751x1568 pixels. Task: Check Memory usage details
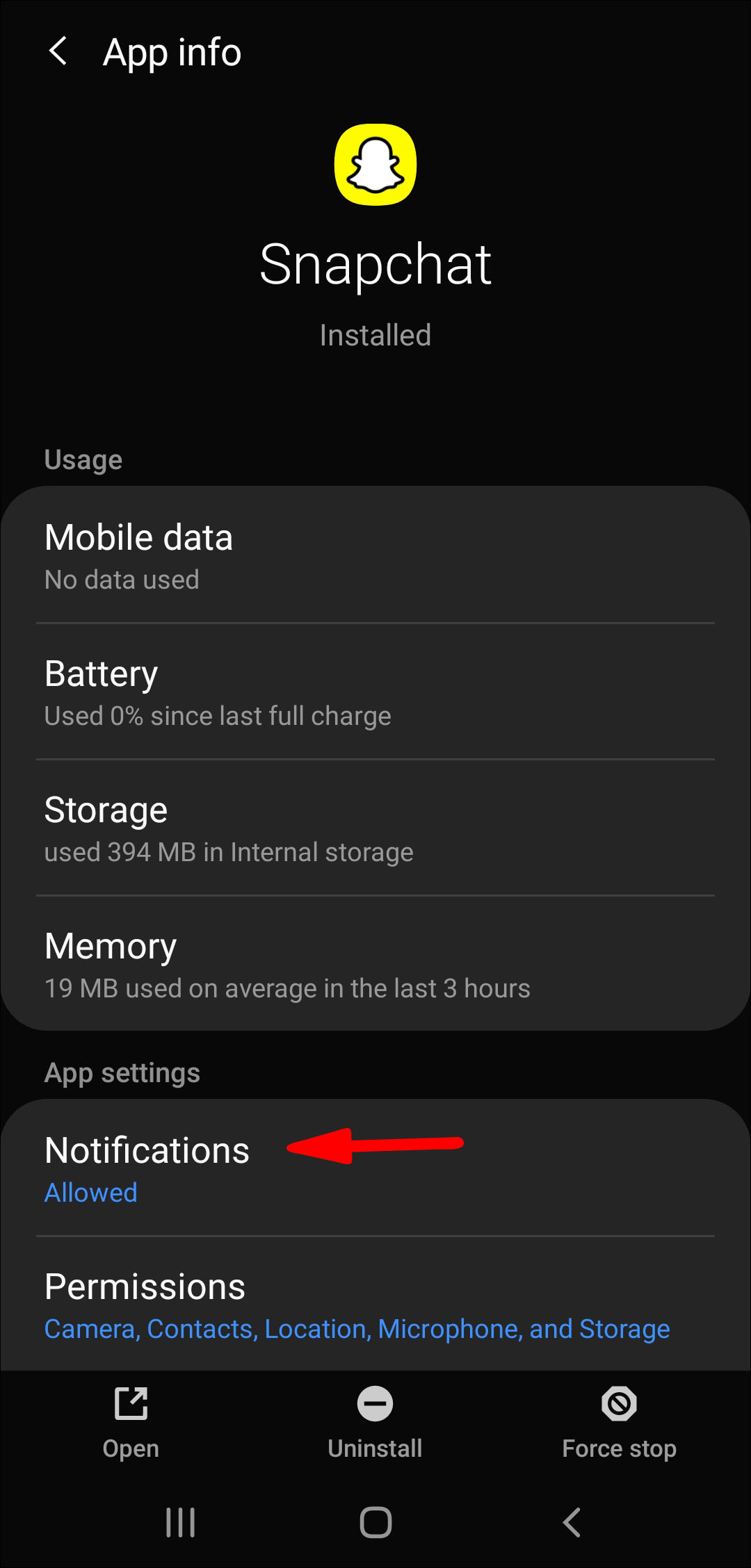point(375,963)
